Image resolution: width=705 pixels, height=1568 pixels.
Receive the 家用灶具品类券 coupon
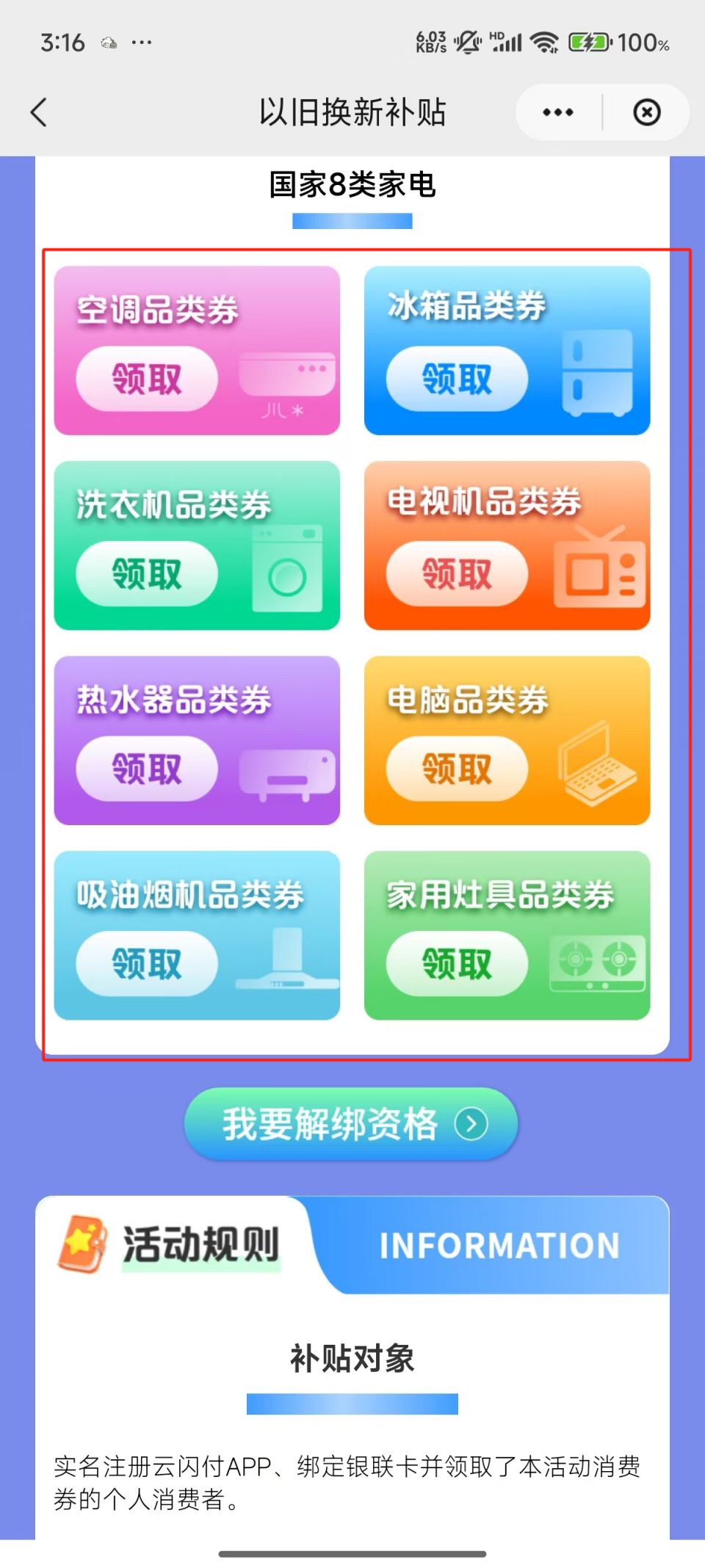pyautogui.click(x=457, y=963)
